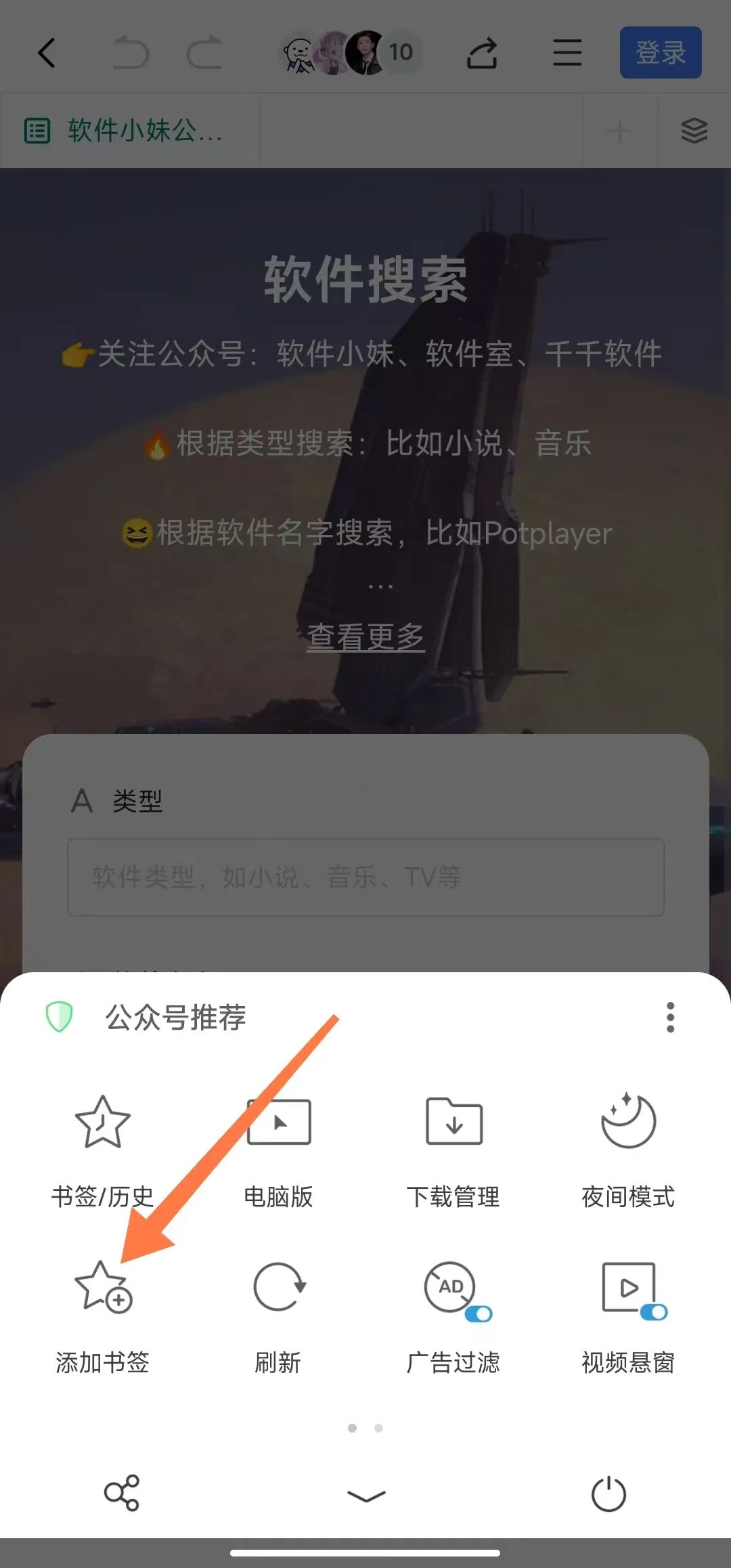Tap the software type input field
Viewport: 731px width, 1568px height.
365,877
